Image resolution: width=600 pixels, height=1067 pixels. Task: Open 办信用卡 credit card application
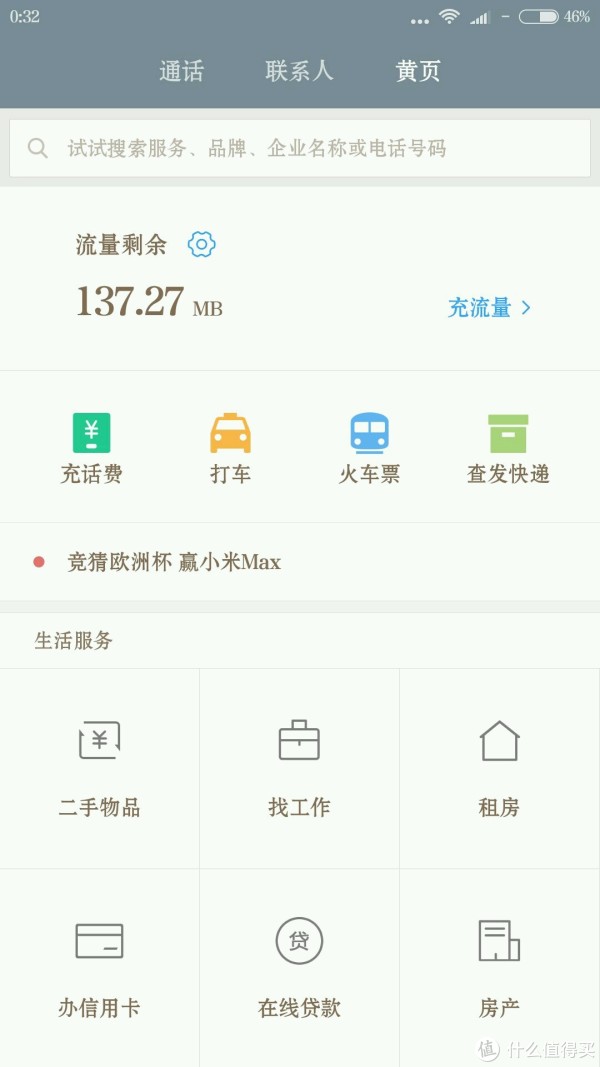click(x=99, y=968)
